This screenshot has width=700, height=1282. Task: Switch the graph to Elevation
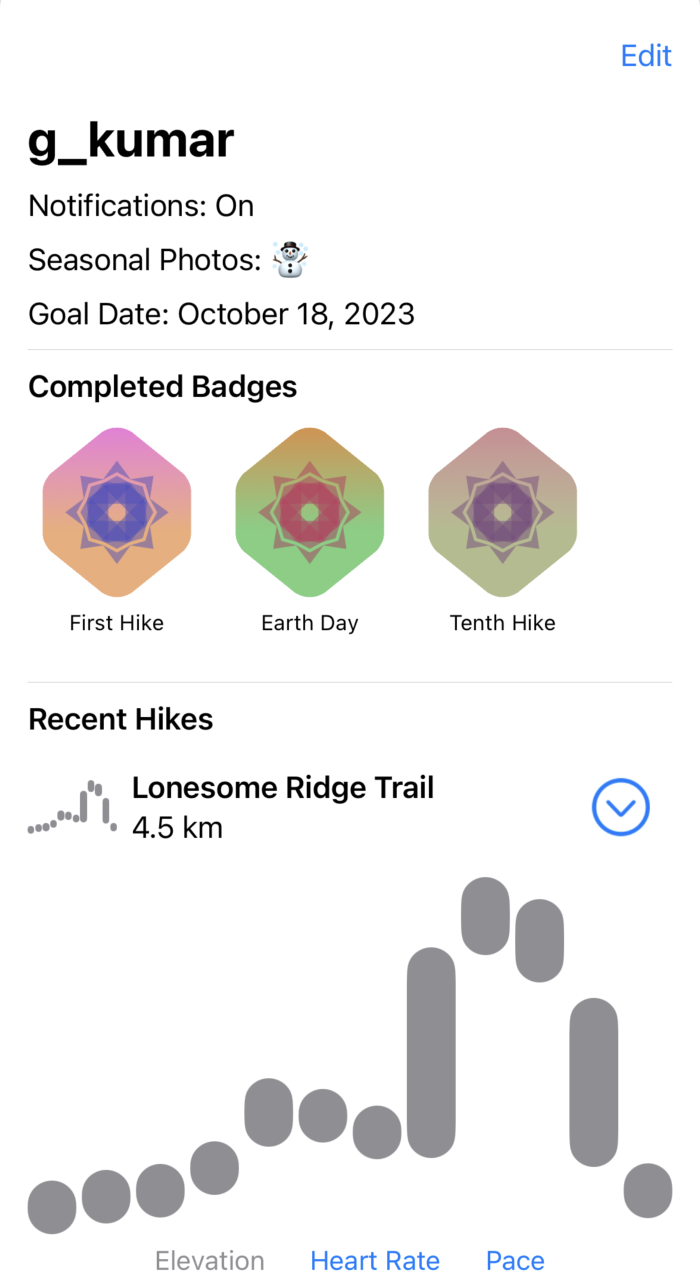[210, 1261]
